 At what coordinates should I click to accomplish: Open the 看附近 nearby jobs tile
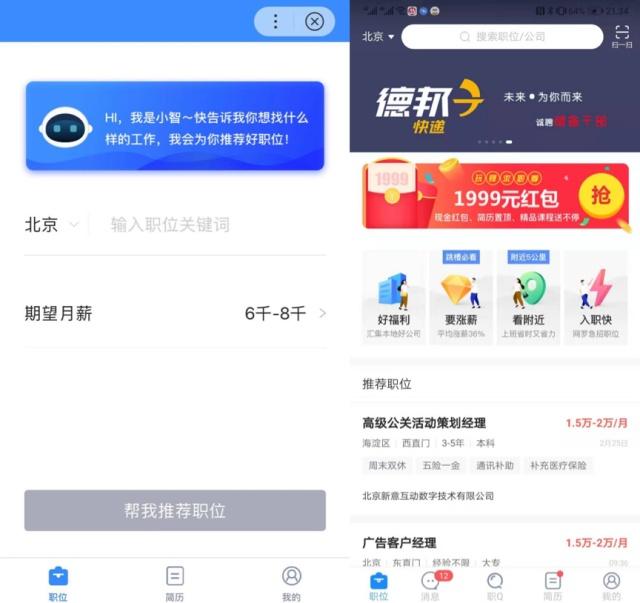pyautogui.click(x=528, y=297)
